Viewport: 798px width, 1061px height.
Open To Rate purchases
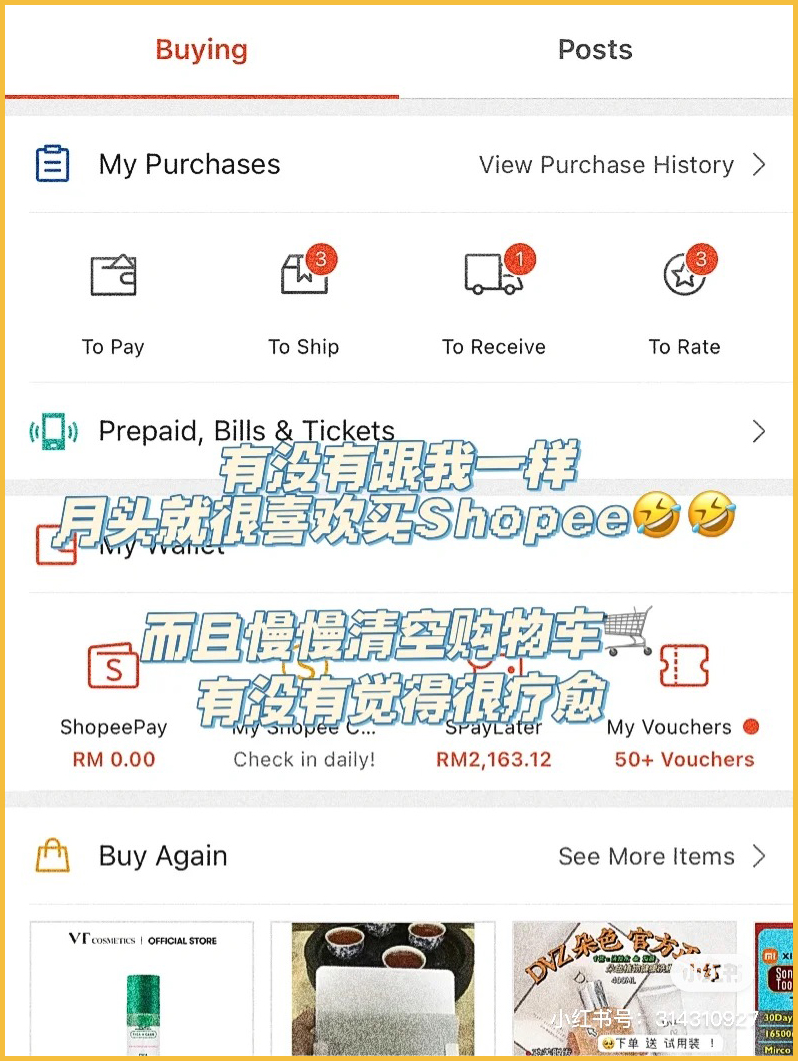click(x=684, y=302)
